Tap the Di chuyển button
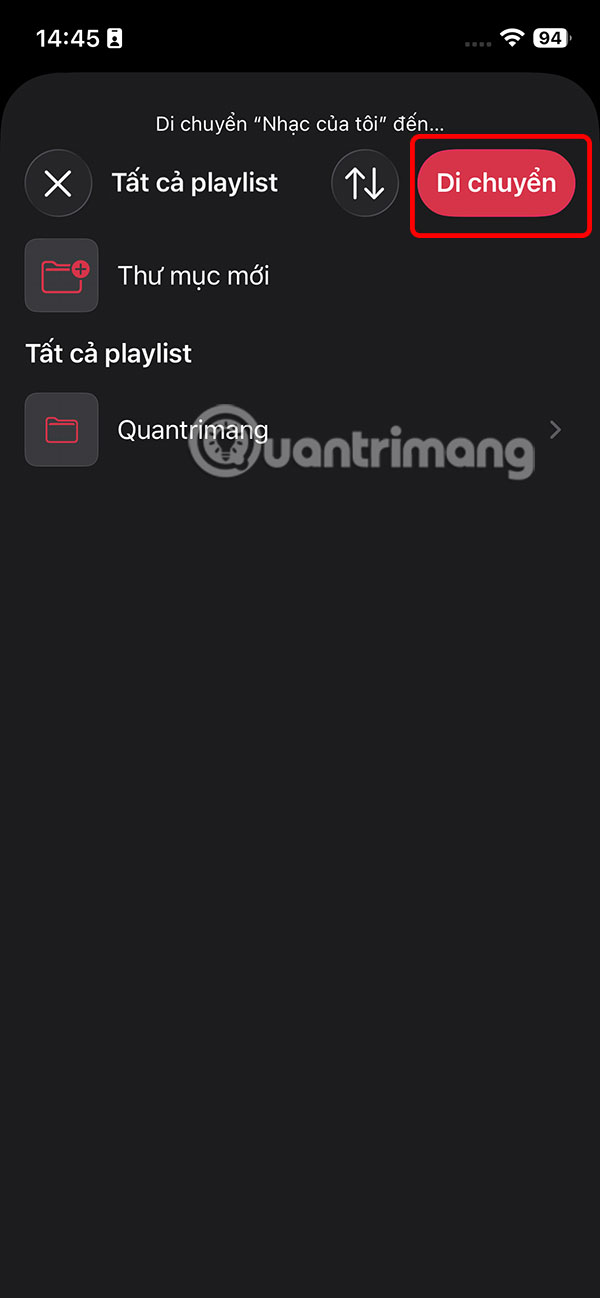The image size is (600, 1298). 496,183
